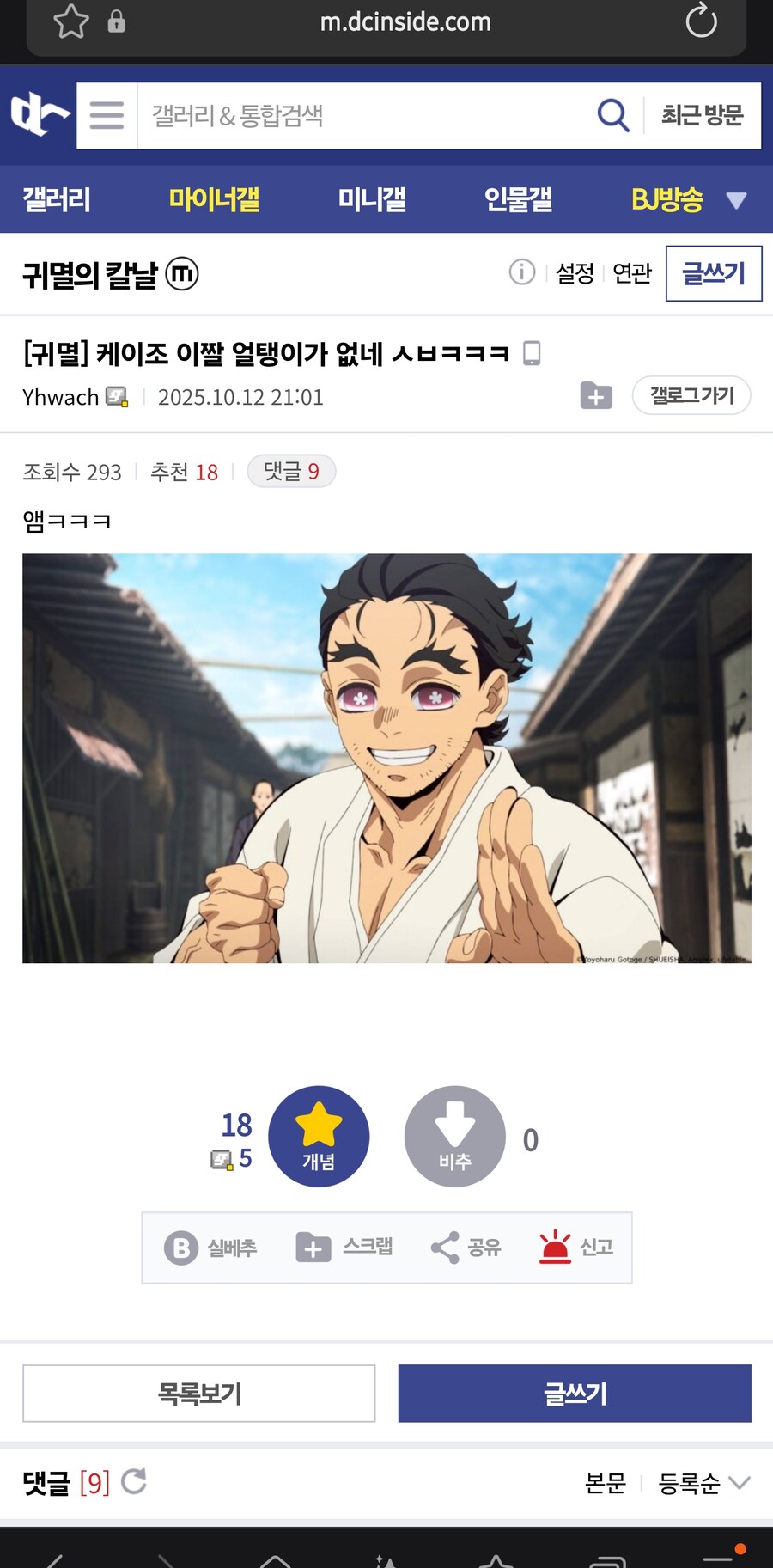Return to the list with 목록보기
The image size is (773, 1568).
(x=199, y=1393)
